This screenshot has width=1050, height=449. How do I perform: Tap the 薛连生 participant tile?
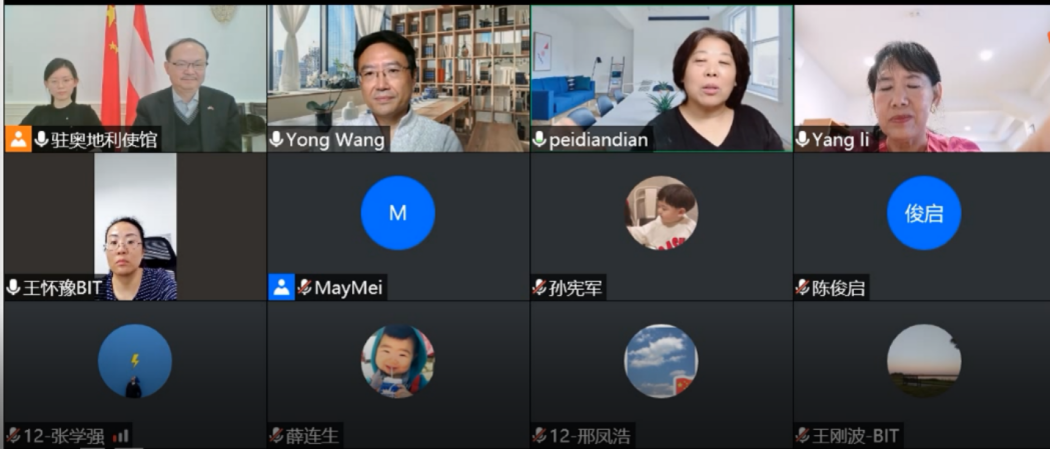(x=398, y=374)
